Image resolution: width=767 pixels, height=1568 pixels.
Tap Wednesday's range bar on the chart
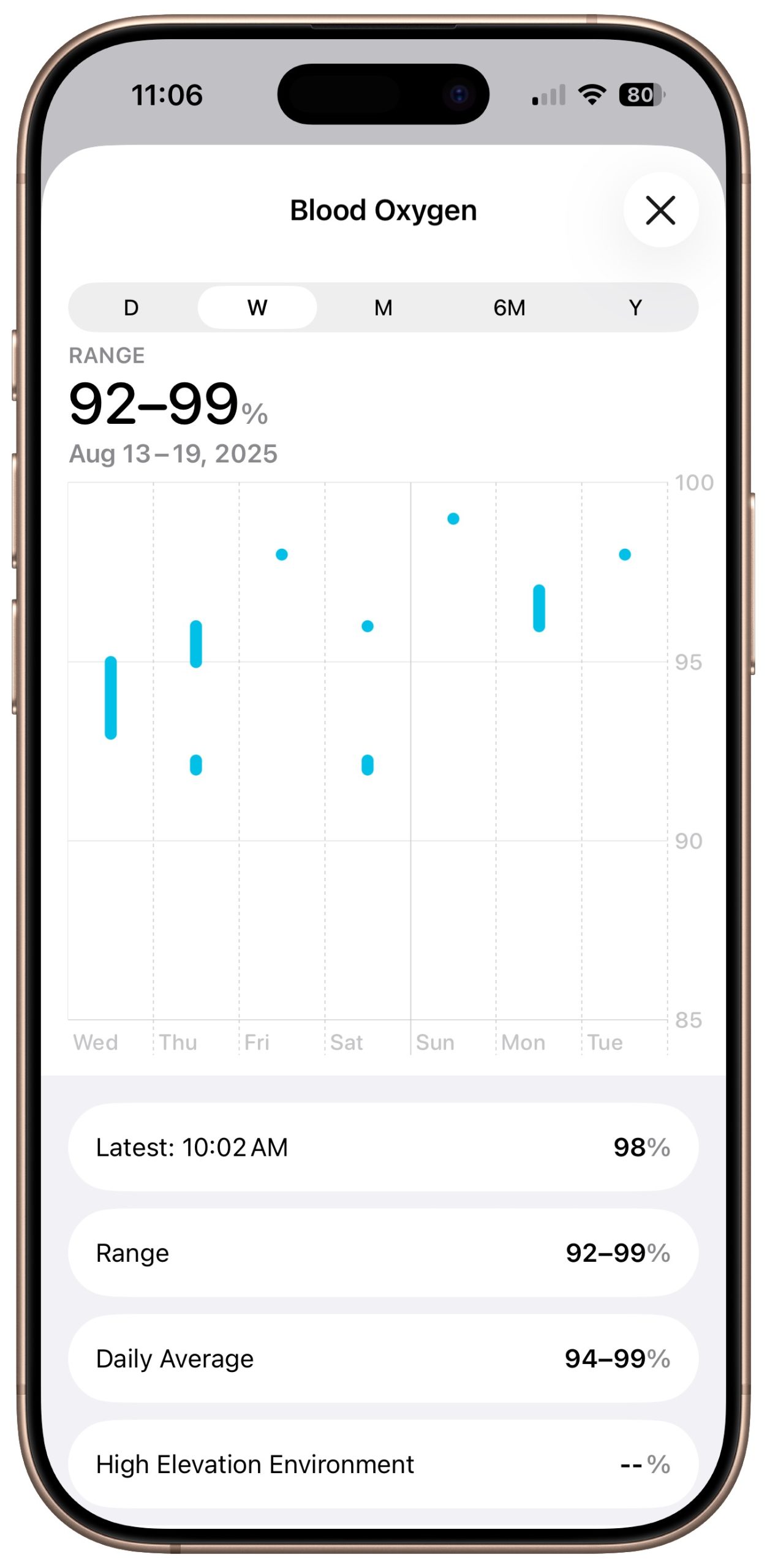[x=110, y=697]
